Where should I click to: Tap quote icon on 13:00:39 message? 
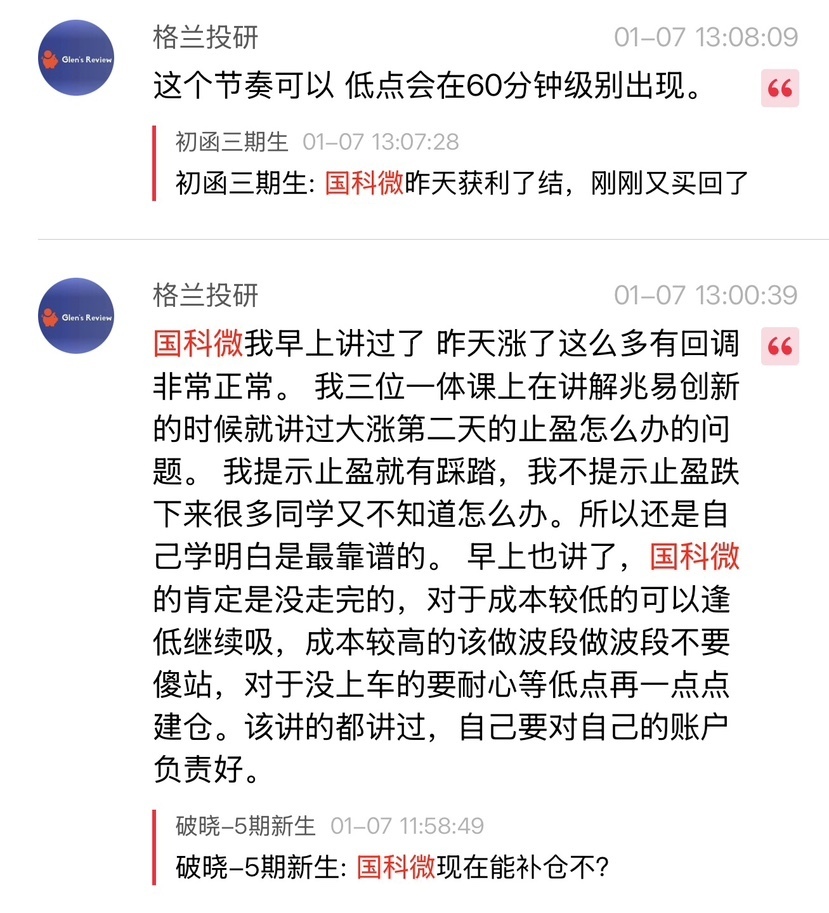[779, 346]
